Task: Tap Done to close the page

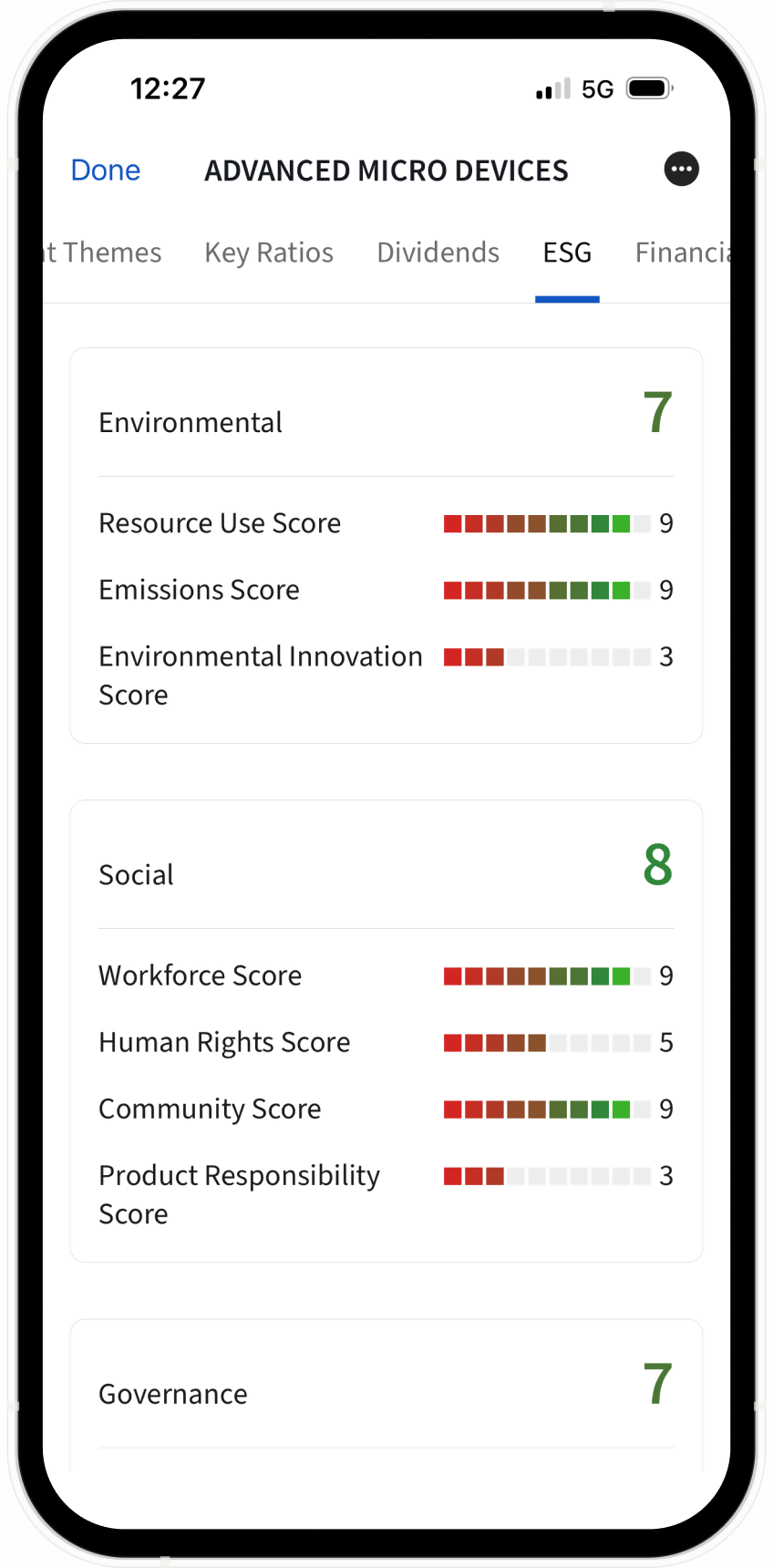Action: 106,170
